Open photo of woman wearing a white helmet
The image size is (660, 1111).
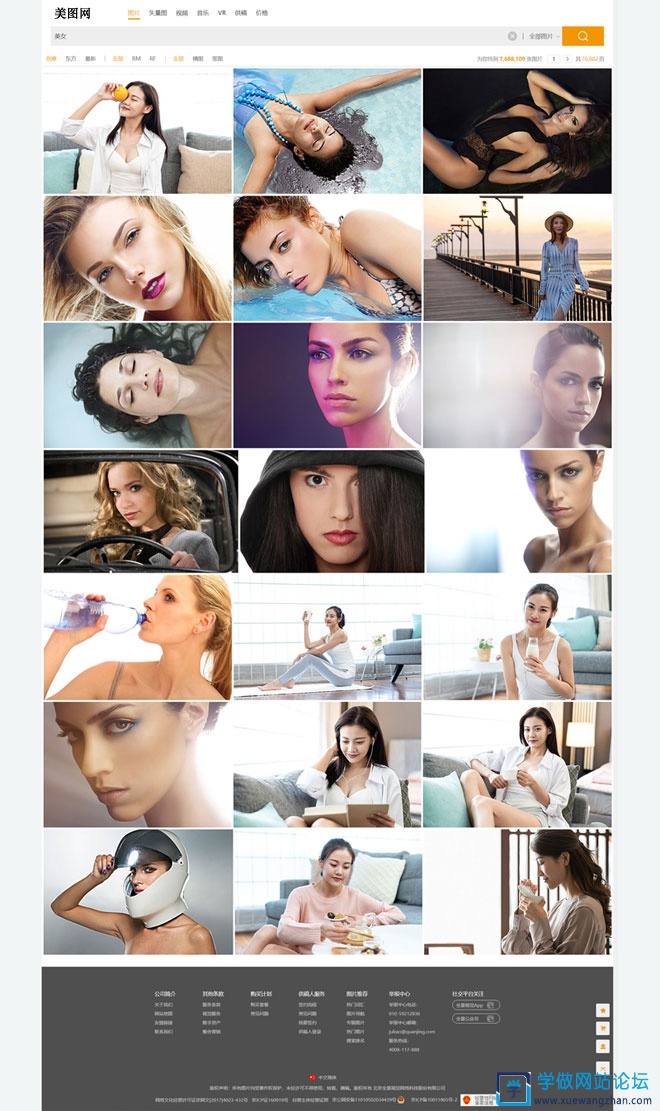pos(137,891)
